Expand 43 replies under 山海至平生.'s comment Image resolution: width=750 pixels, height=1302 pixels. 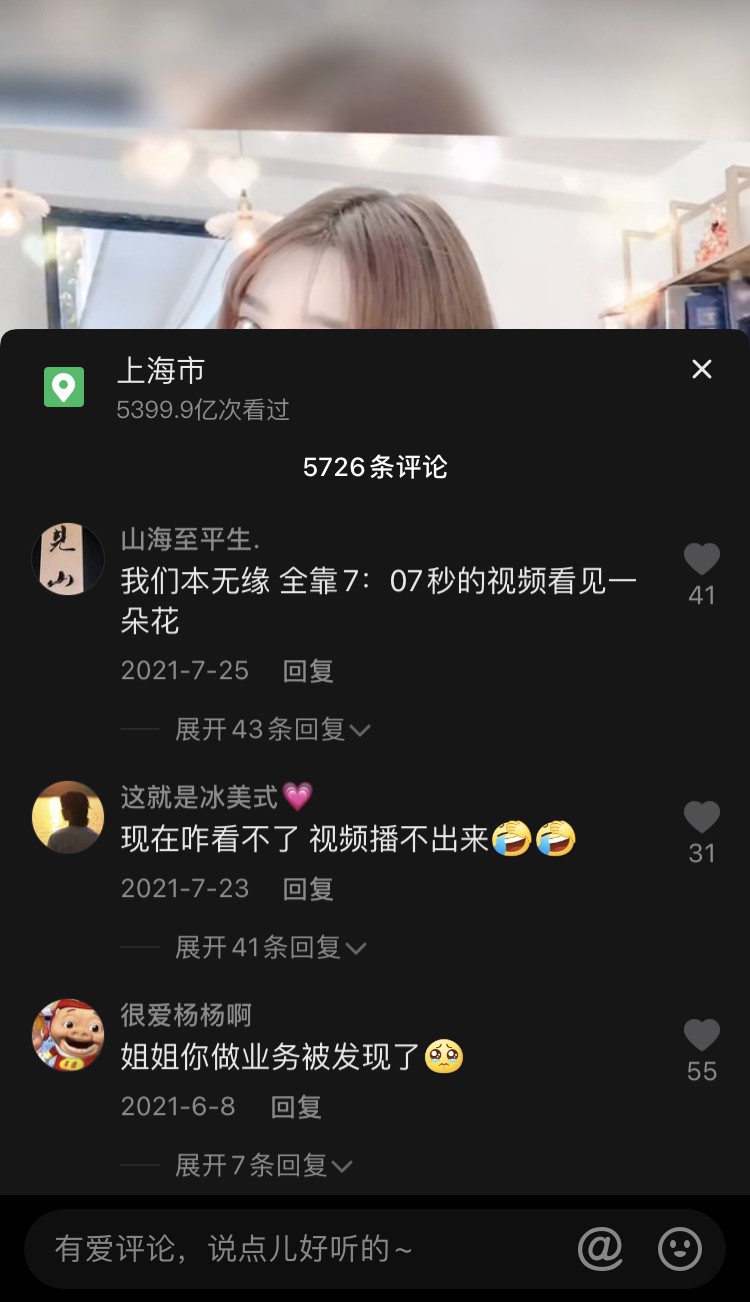pyautogui.click(x=272, y=729)
